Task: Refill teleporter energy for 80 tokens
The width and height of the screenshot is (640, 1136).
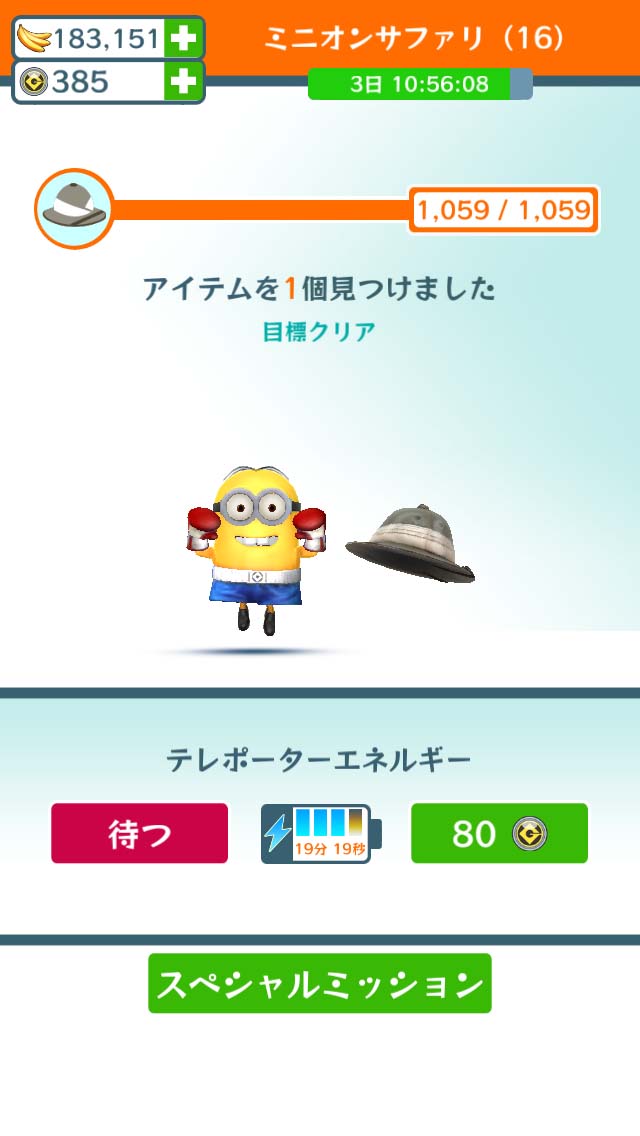Action: point(499,833)
